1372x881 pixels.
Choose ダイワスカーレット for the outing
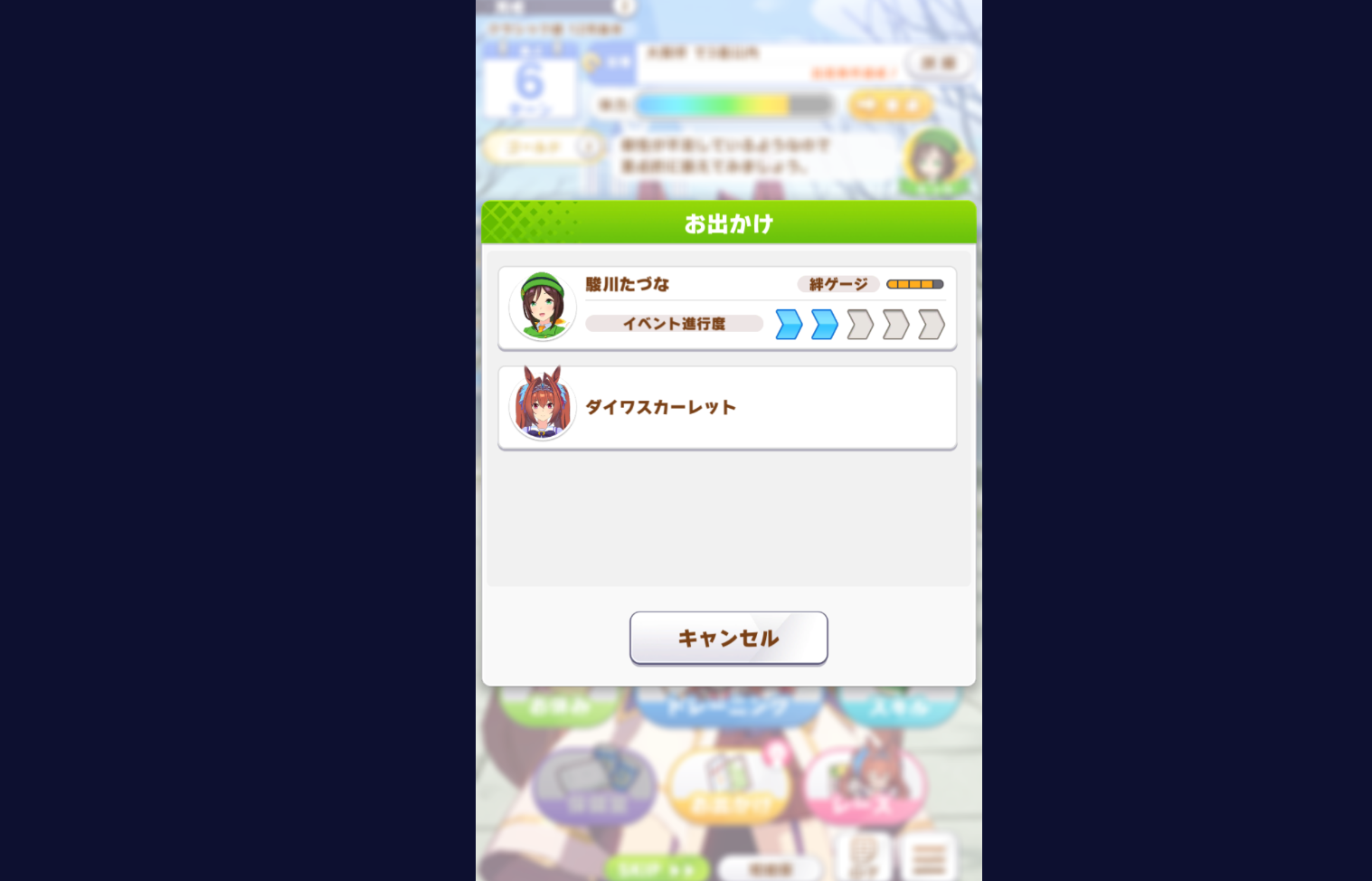[x=726, y=408]
